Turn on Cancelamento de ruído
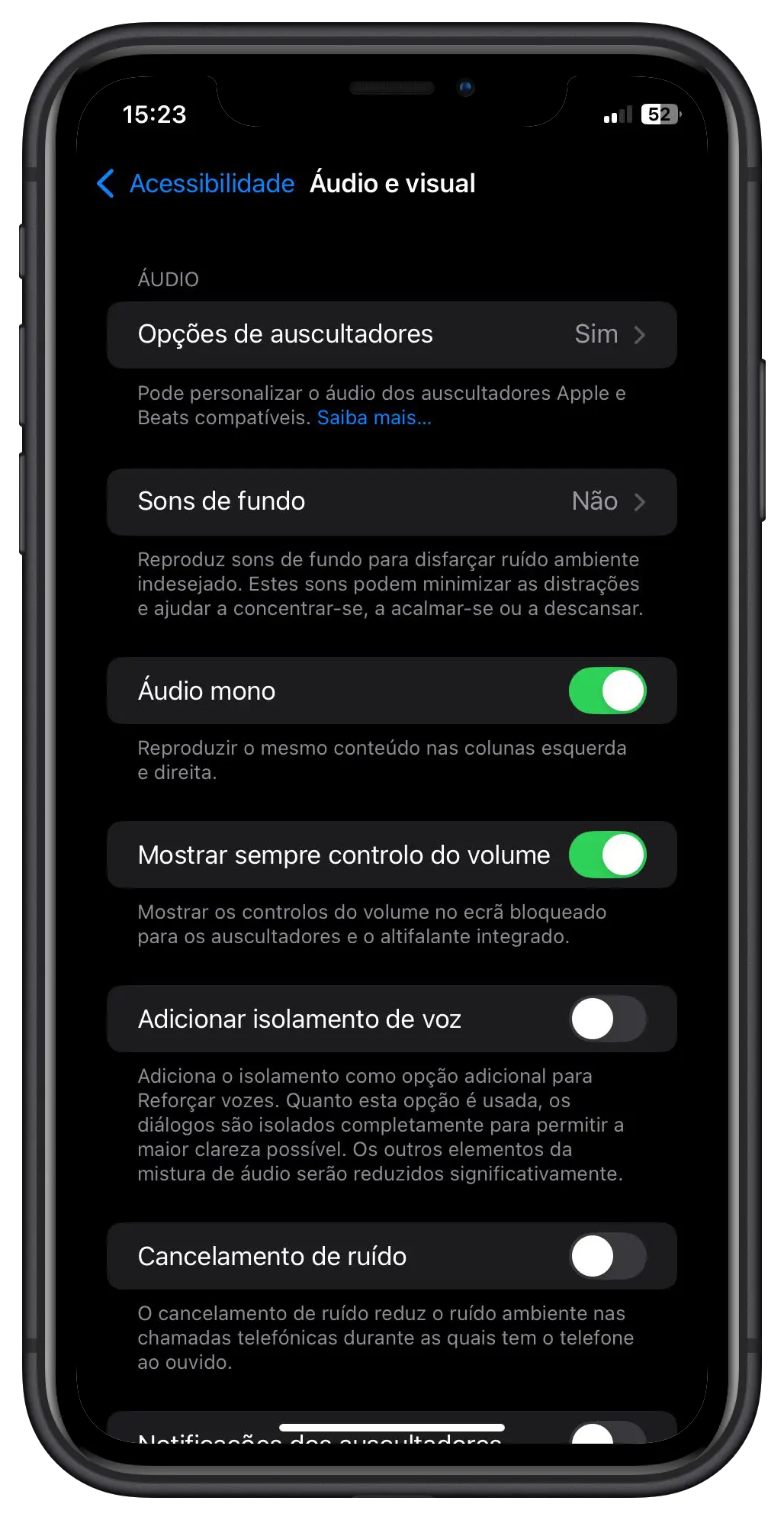 [x=607, y=1256]
